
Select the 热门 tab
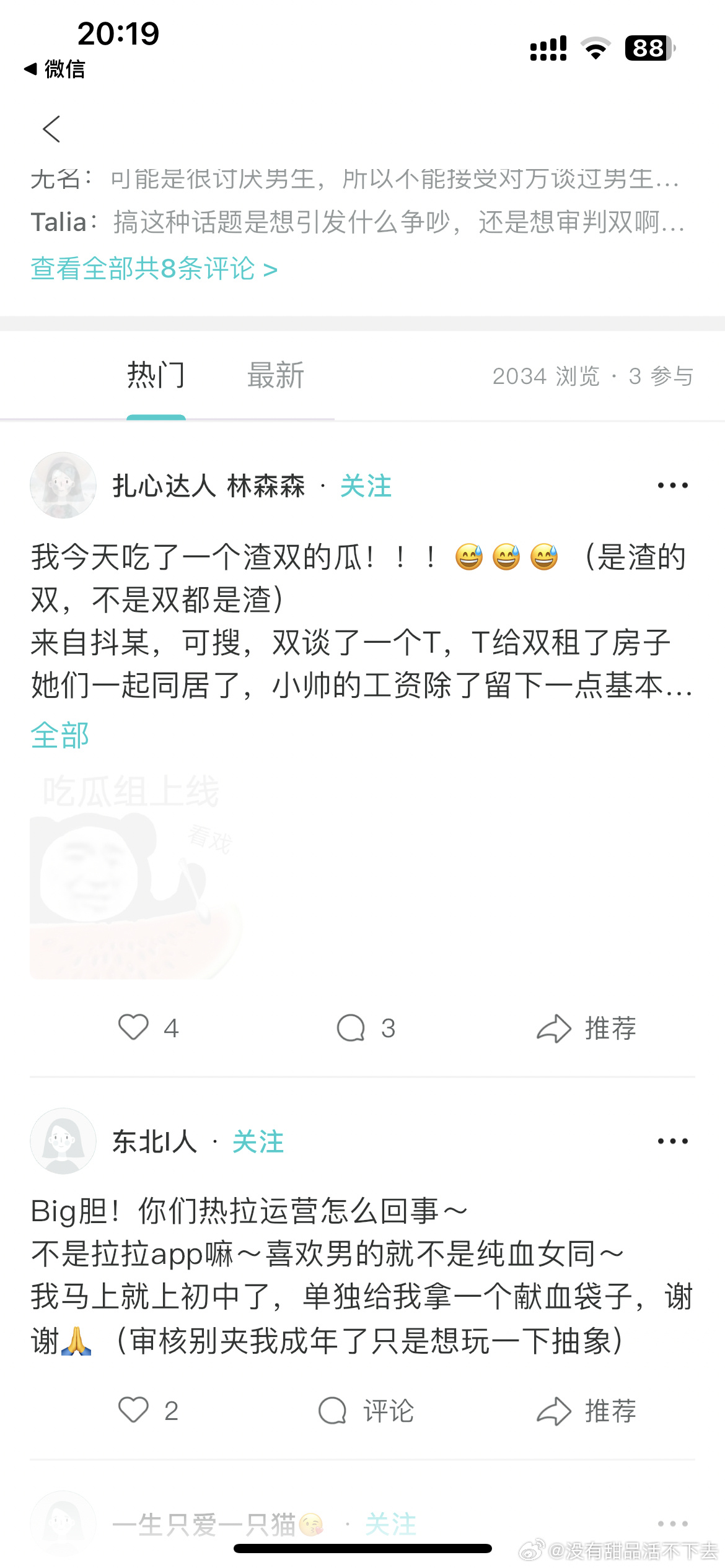click(x=156, y=375)
